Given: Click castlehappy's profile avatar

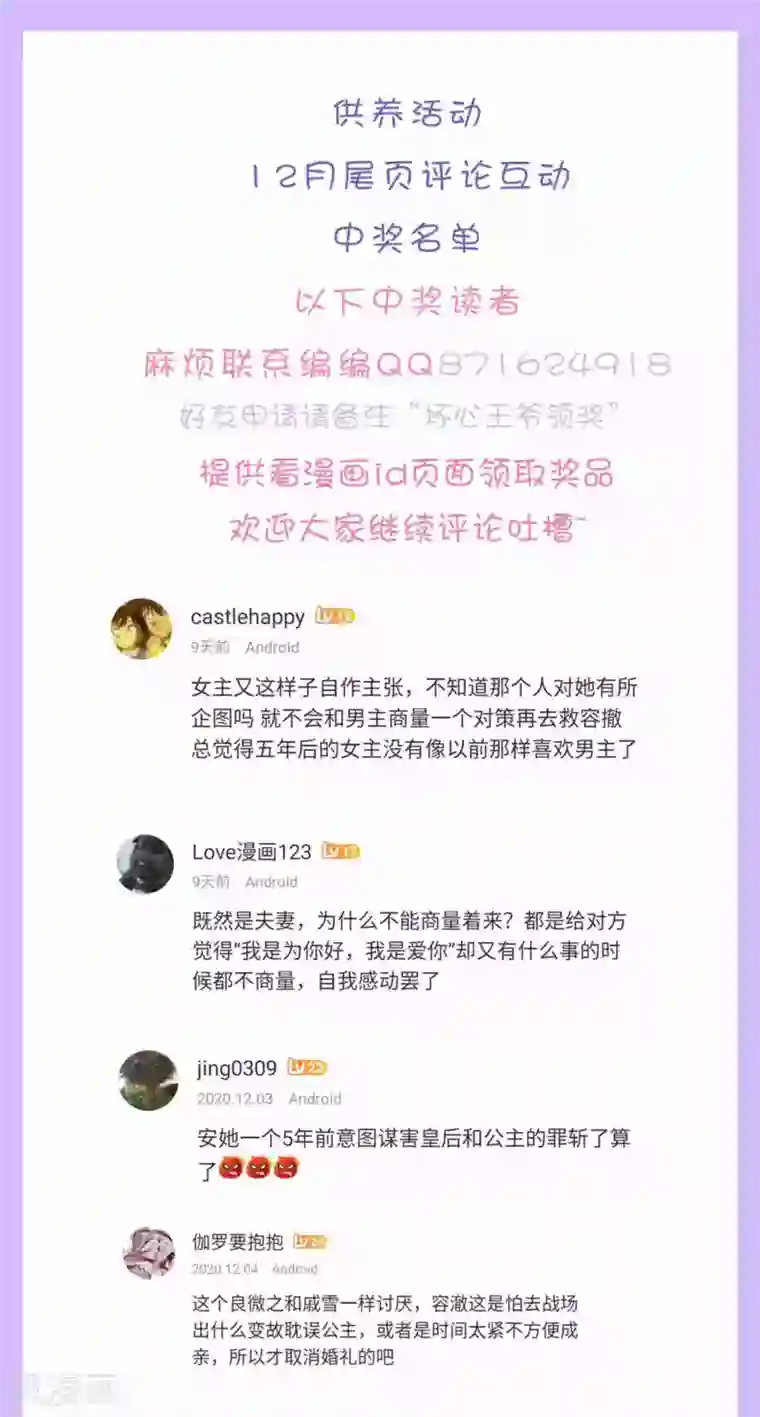Looking at the screenshot, I should [x=143, y=625].
